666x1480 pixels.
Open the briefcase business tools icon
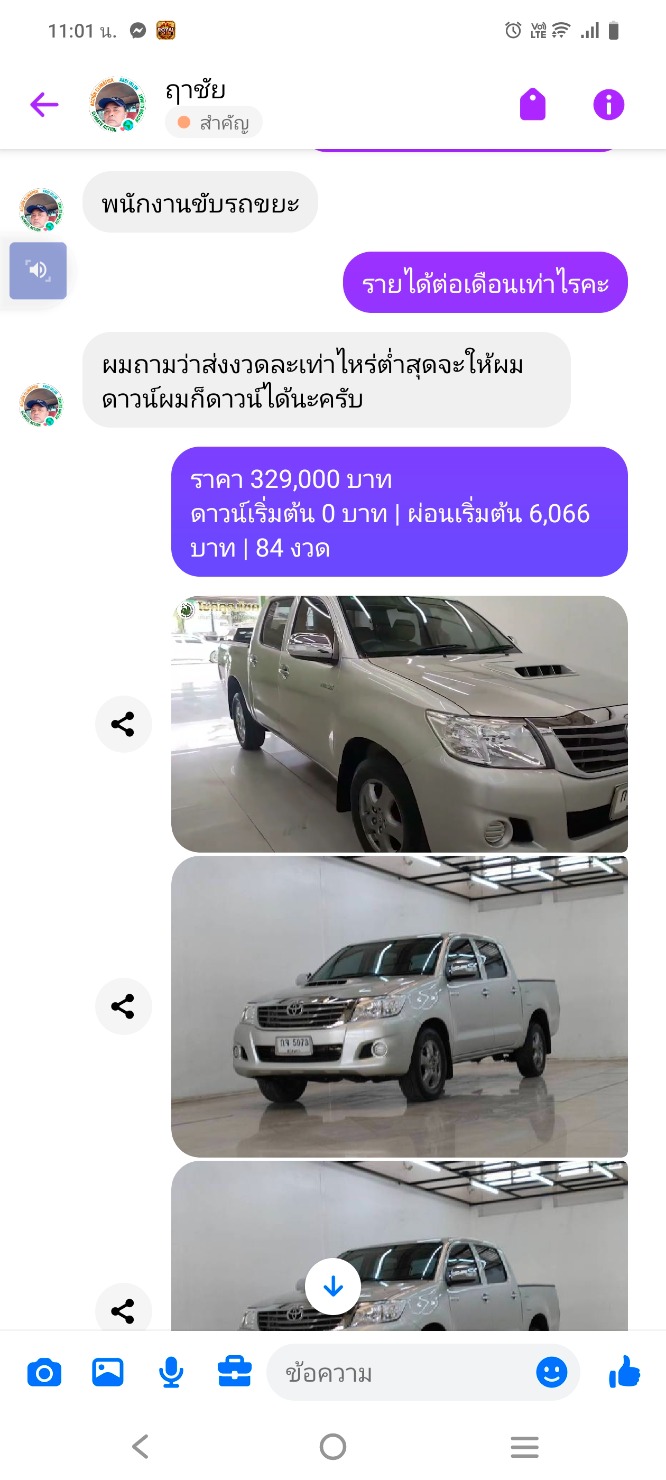[235, 1372]
